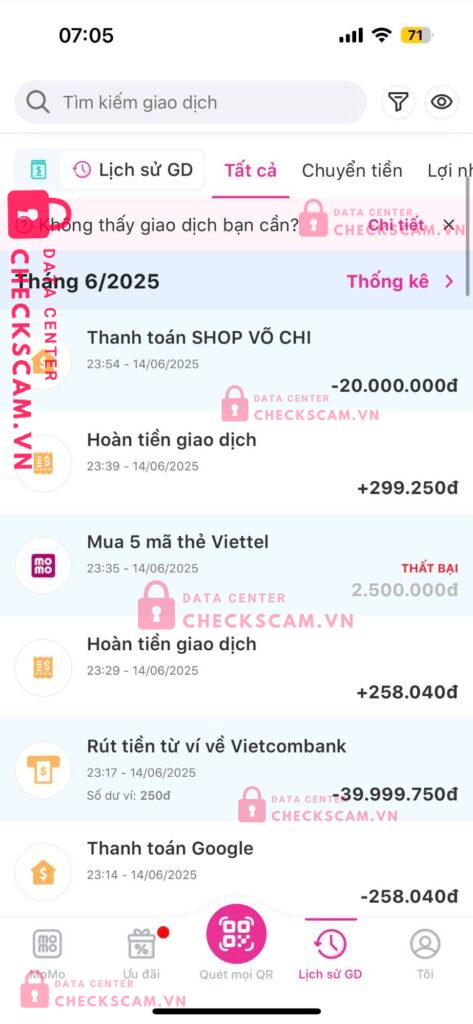Switch to the Chuyển tiền tab
The height and width of the screenshot is (1024, 473).
[x=351, y=170]
